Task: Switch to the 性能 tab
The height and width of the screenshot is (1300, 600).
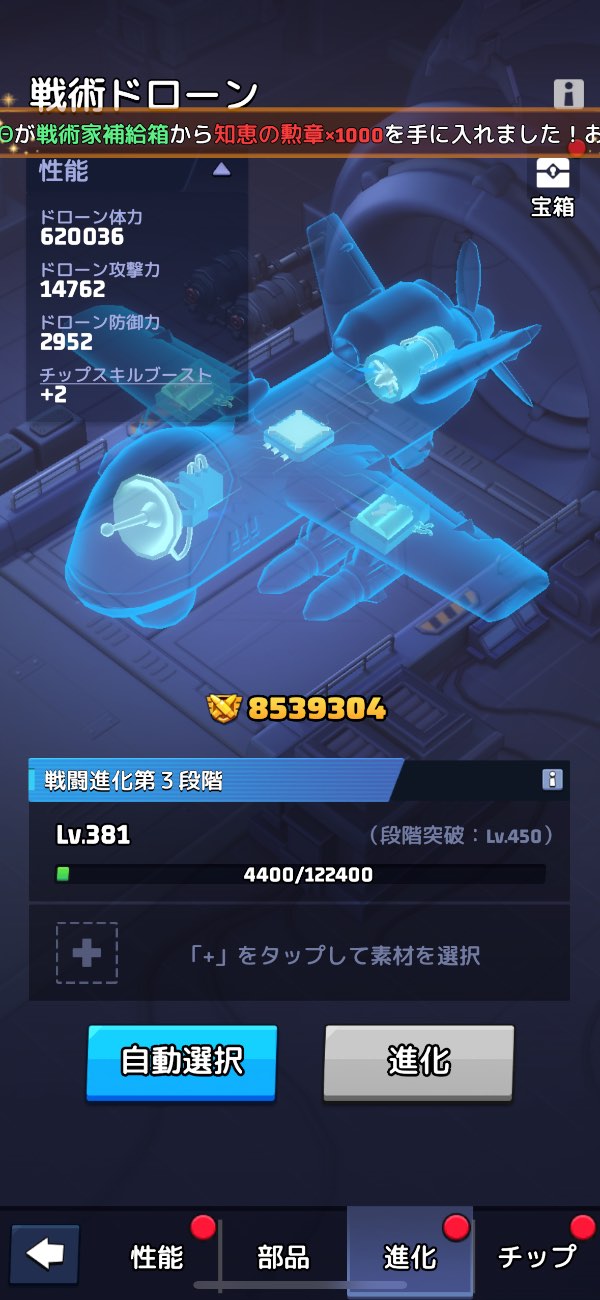Action: coord(157,1256)
